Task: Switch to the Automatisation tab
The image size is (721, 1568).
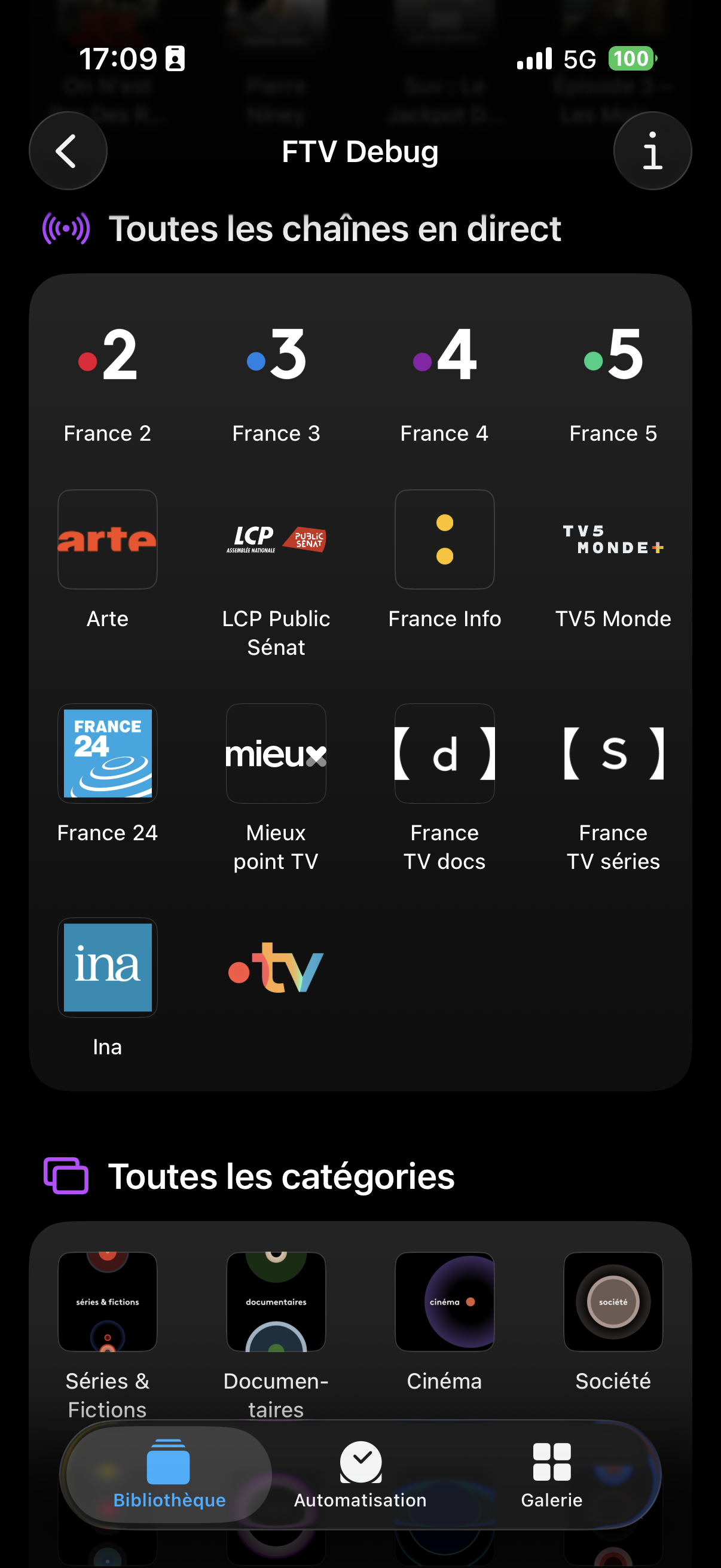Action: pos(360,1474)
